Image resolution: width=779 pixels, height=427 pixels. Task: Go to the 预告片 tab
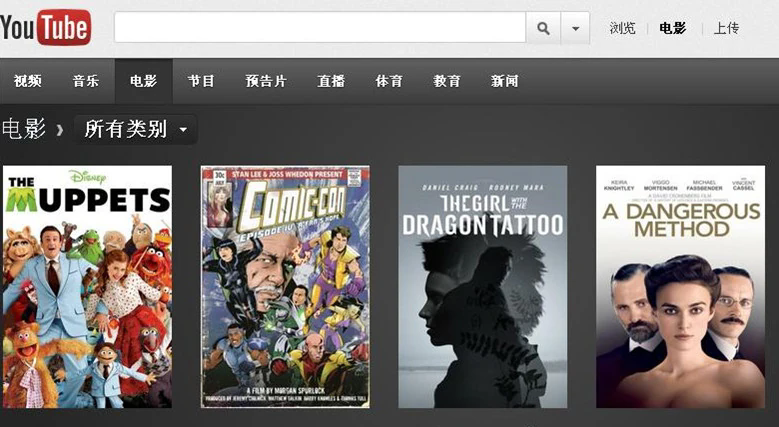266,81
